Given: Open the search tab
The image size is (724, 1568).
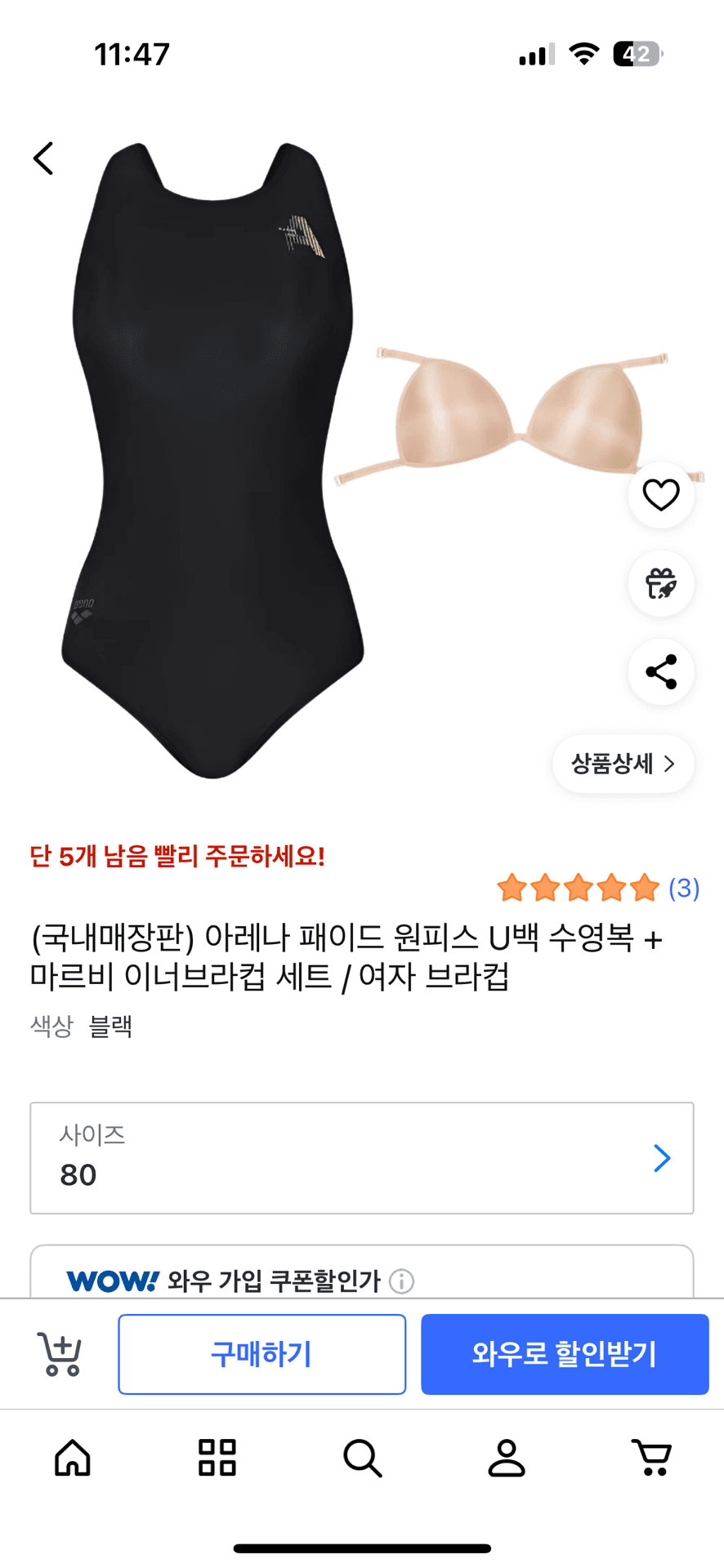Looking at the screenshot, I should point(362,1458).
